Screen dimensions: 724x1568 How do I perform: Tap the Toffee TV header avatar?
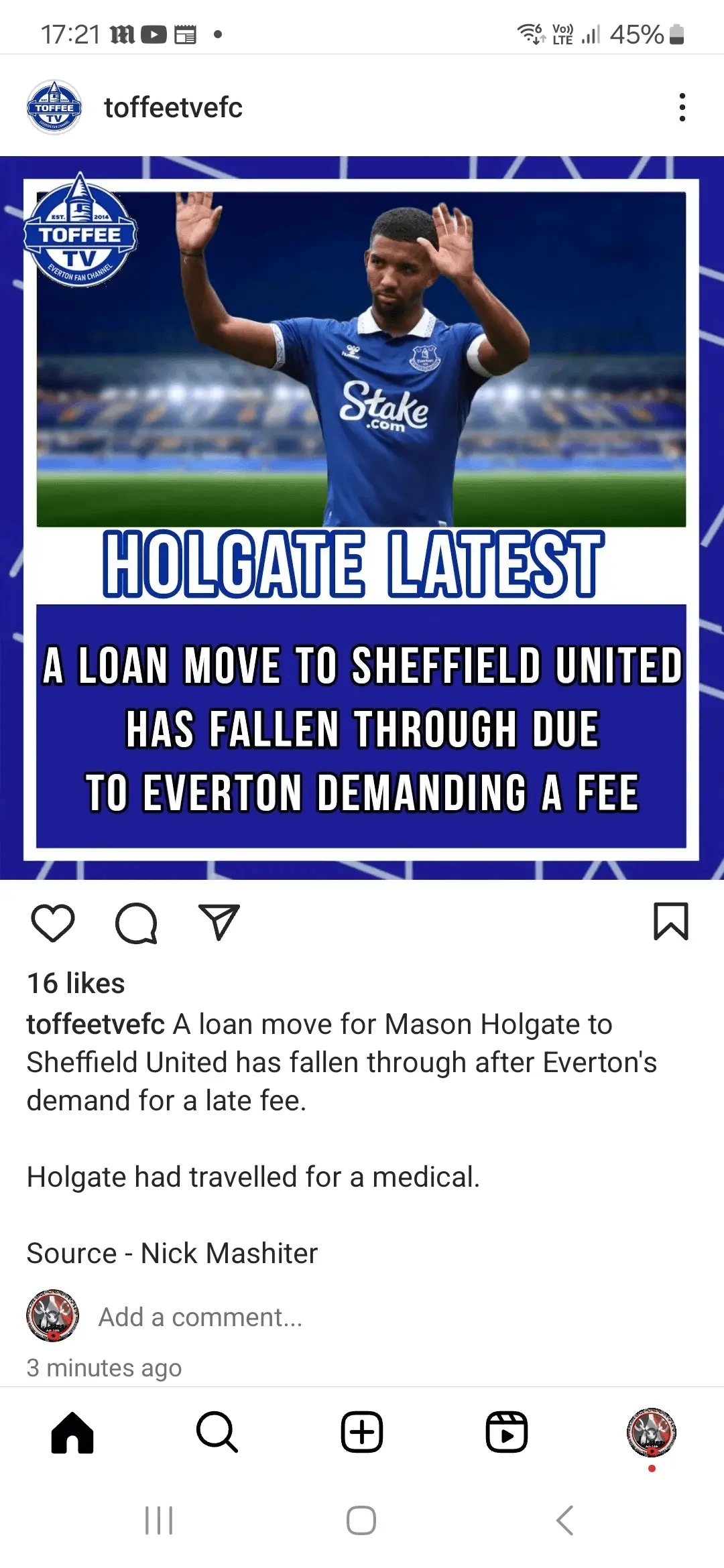pos(54,107)
